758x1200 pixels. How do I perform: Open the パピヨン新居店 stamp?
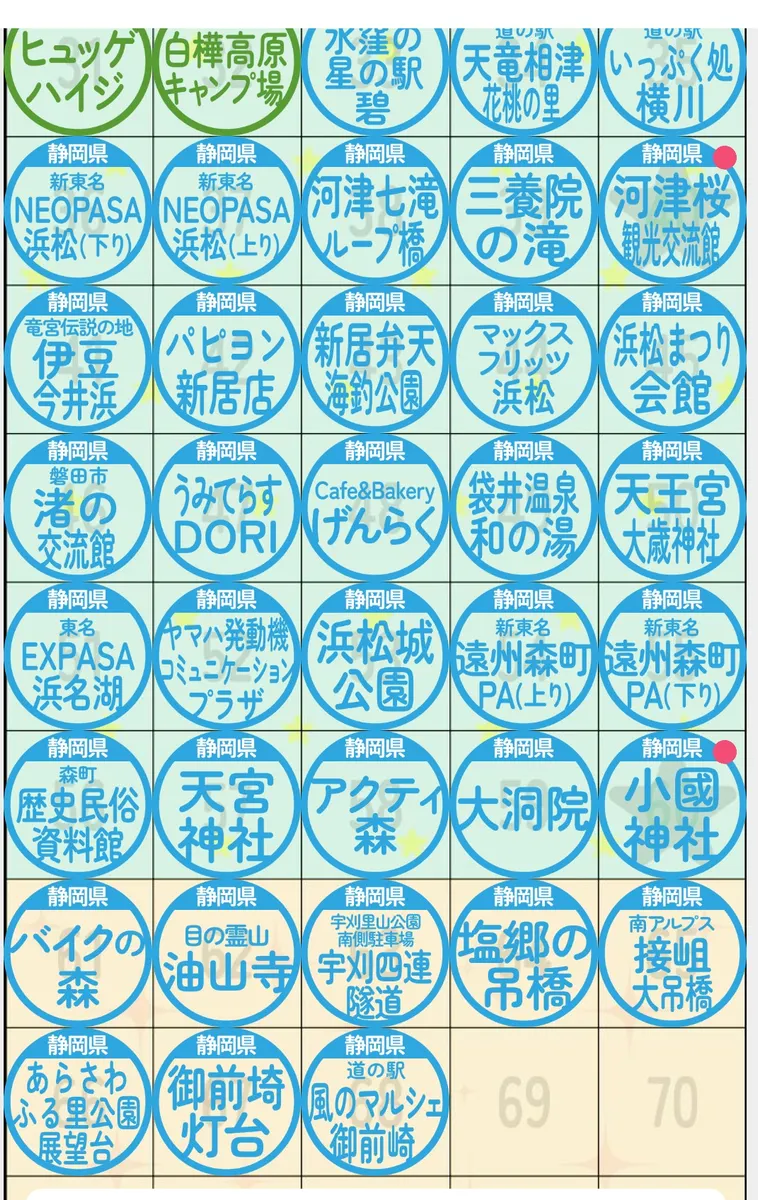tap(226, 360)
